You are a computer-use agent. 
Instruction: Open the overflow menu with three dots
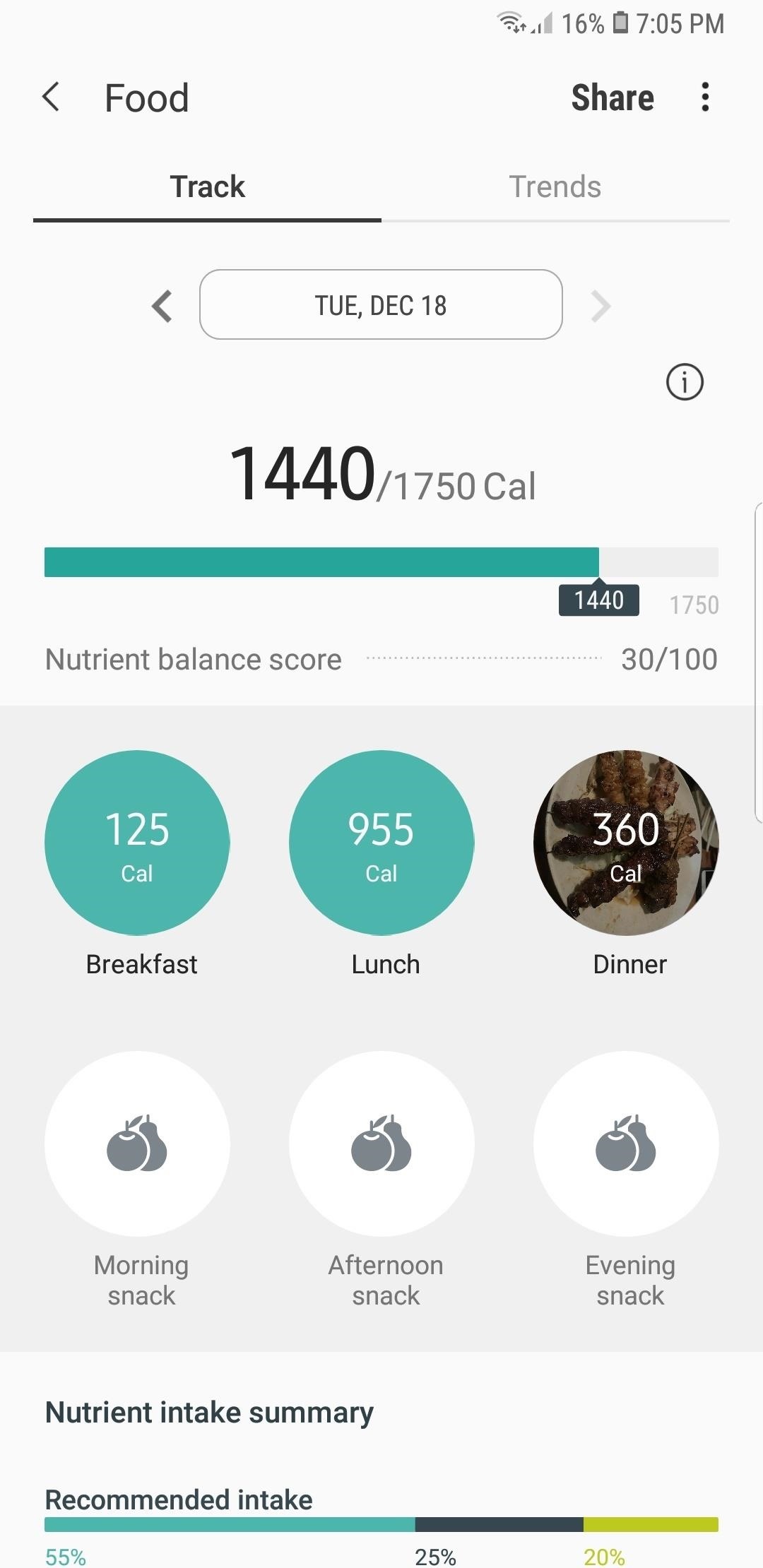click(706, 97)
